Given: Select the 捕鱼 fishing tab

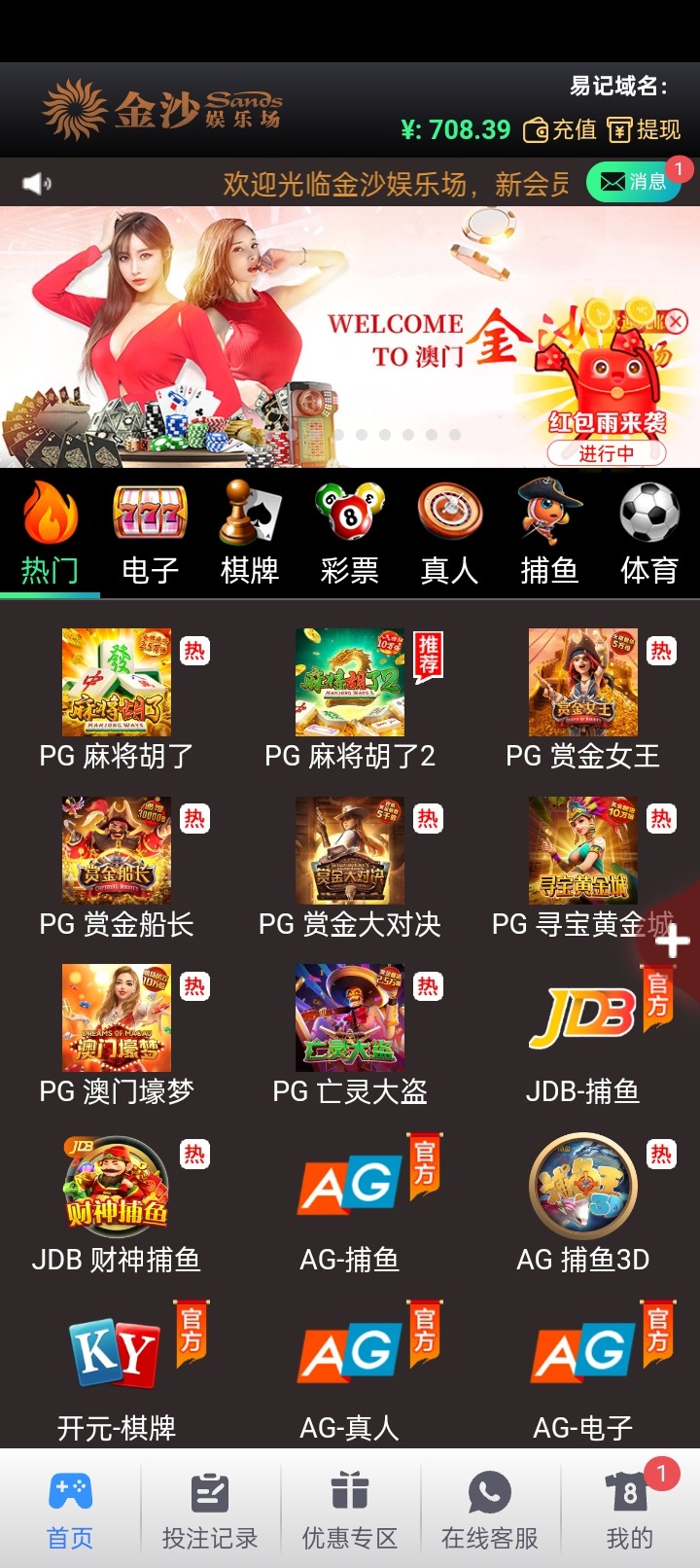Looking at the screenshot, I should [549, 534].
